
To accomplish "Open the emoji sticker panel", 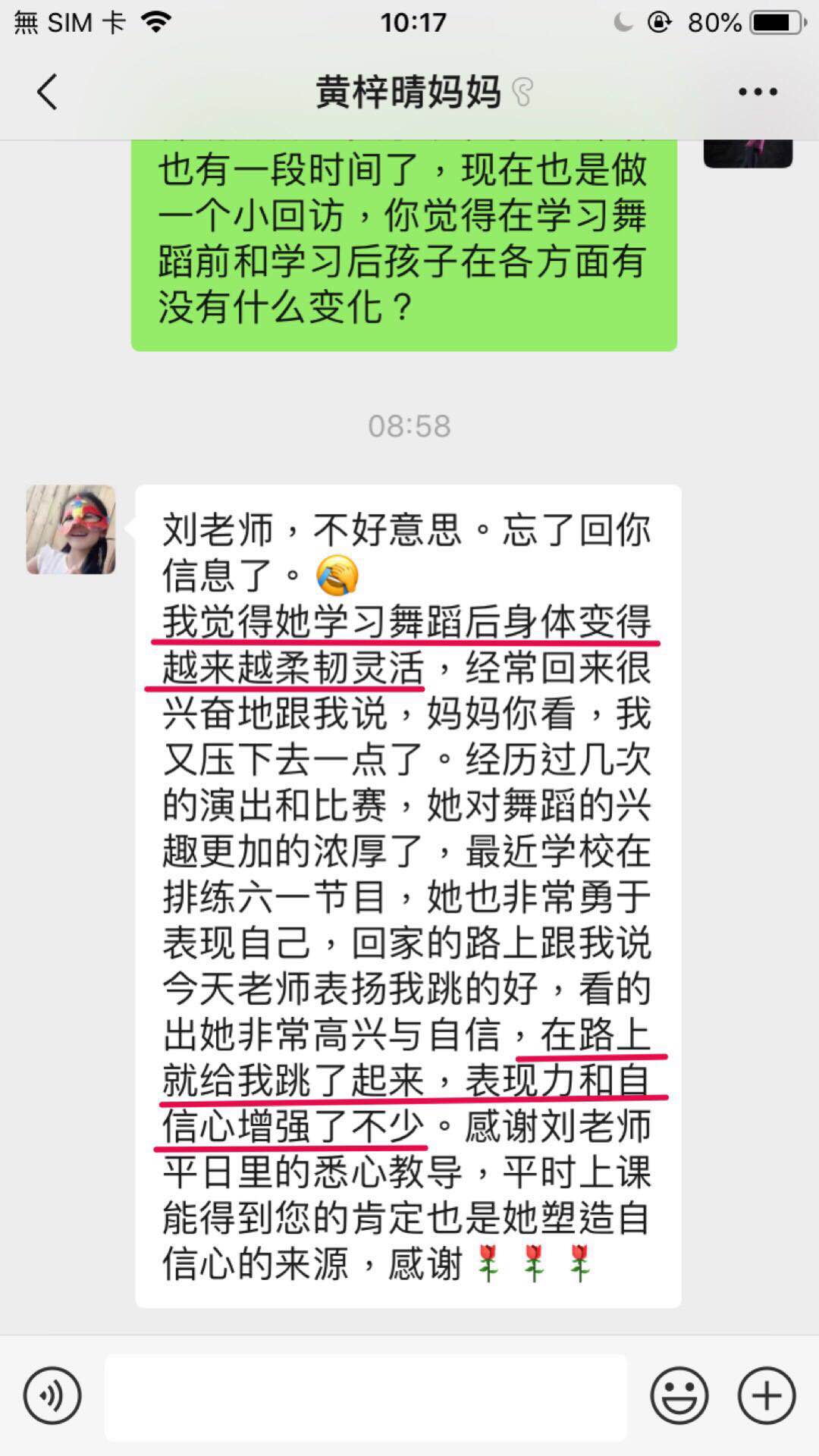I will pos(679,1396).
